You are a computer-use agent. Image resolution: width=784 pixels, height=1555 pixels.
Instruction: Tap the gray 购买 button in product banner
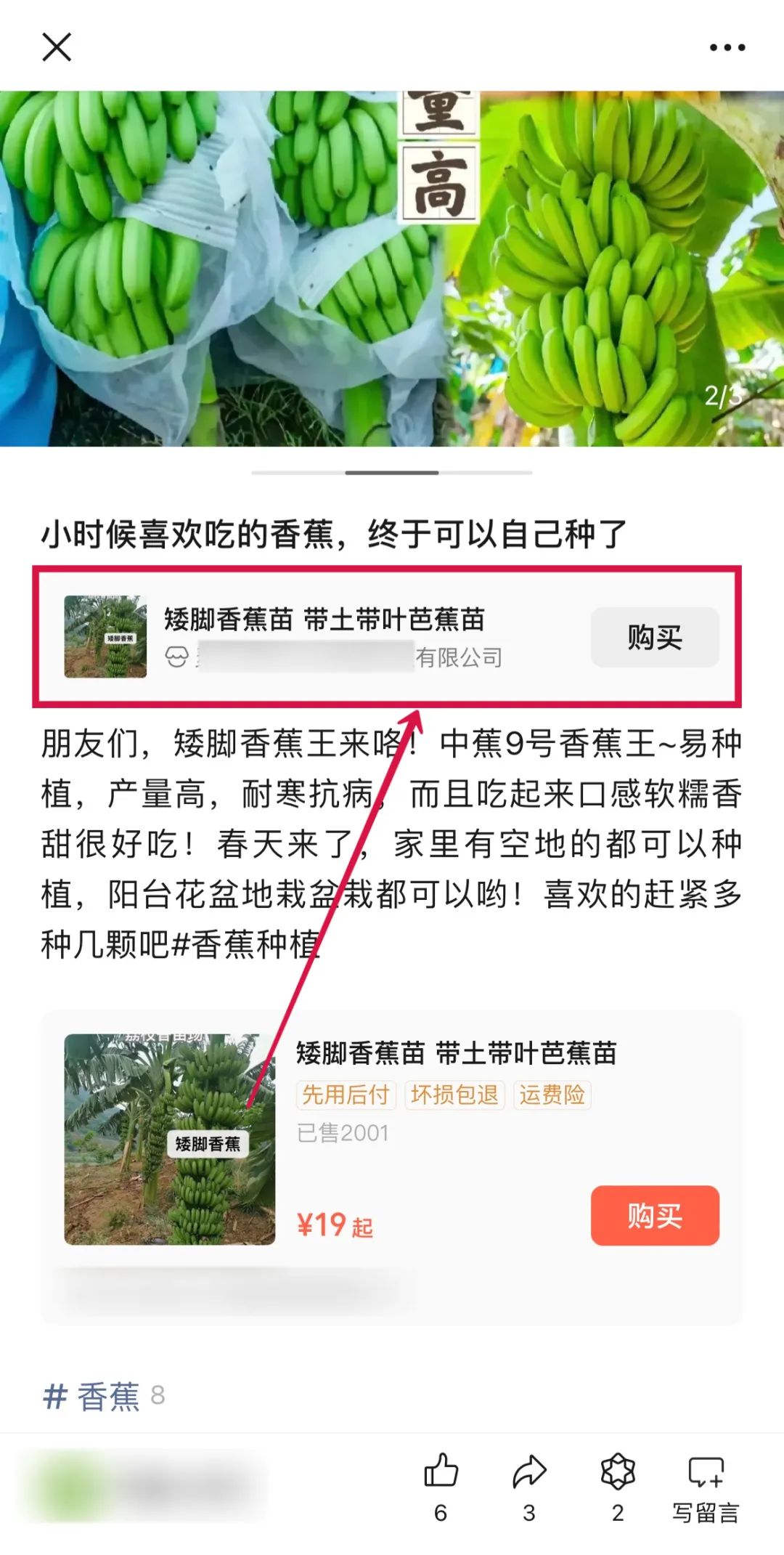click(x=655, y=637)
